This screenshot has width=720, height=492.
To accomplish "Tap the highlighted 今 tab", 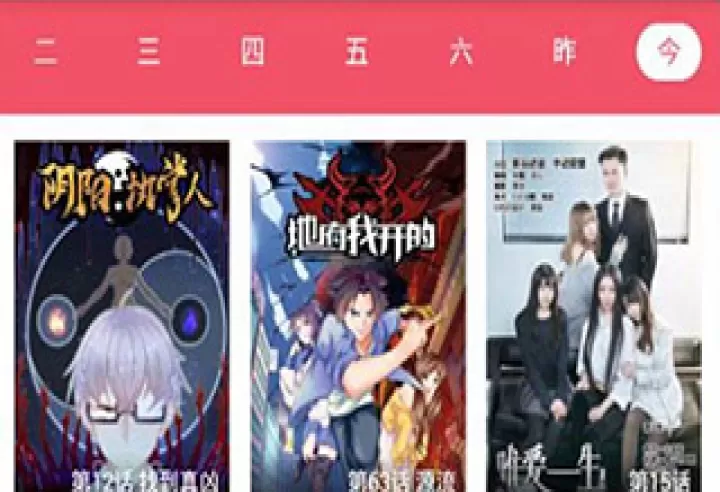I will point(668,53).
